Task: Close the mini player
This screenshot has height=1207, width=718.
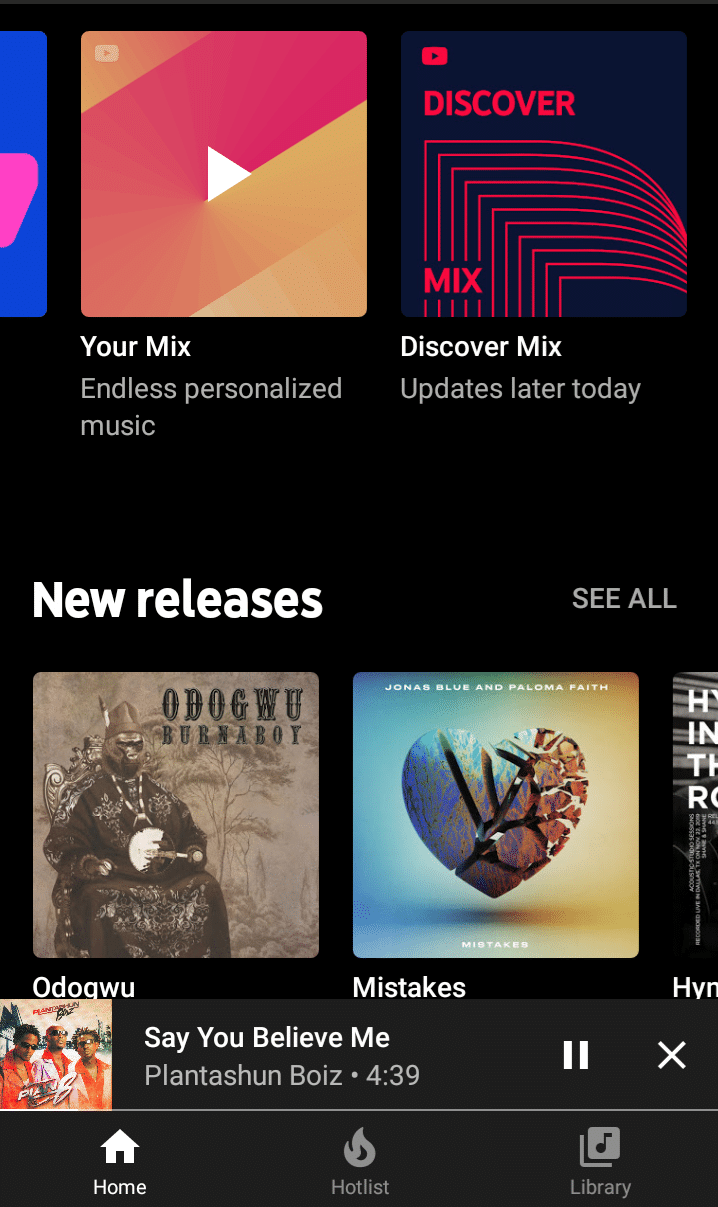Action: (672, 1055)
